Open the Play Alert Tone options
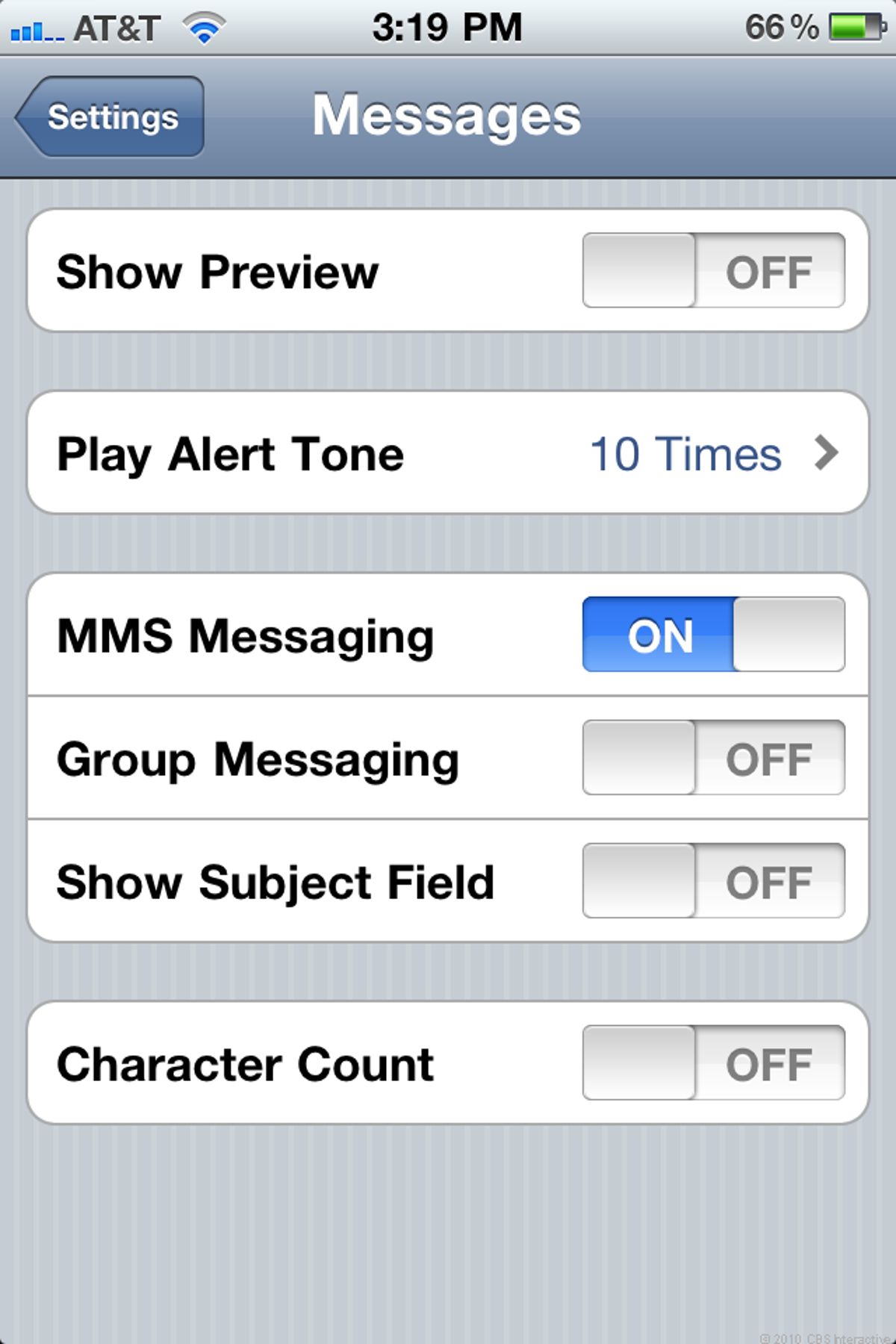Viewport: 896px width, 1344px height. coord(448,453)
